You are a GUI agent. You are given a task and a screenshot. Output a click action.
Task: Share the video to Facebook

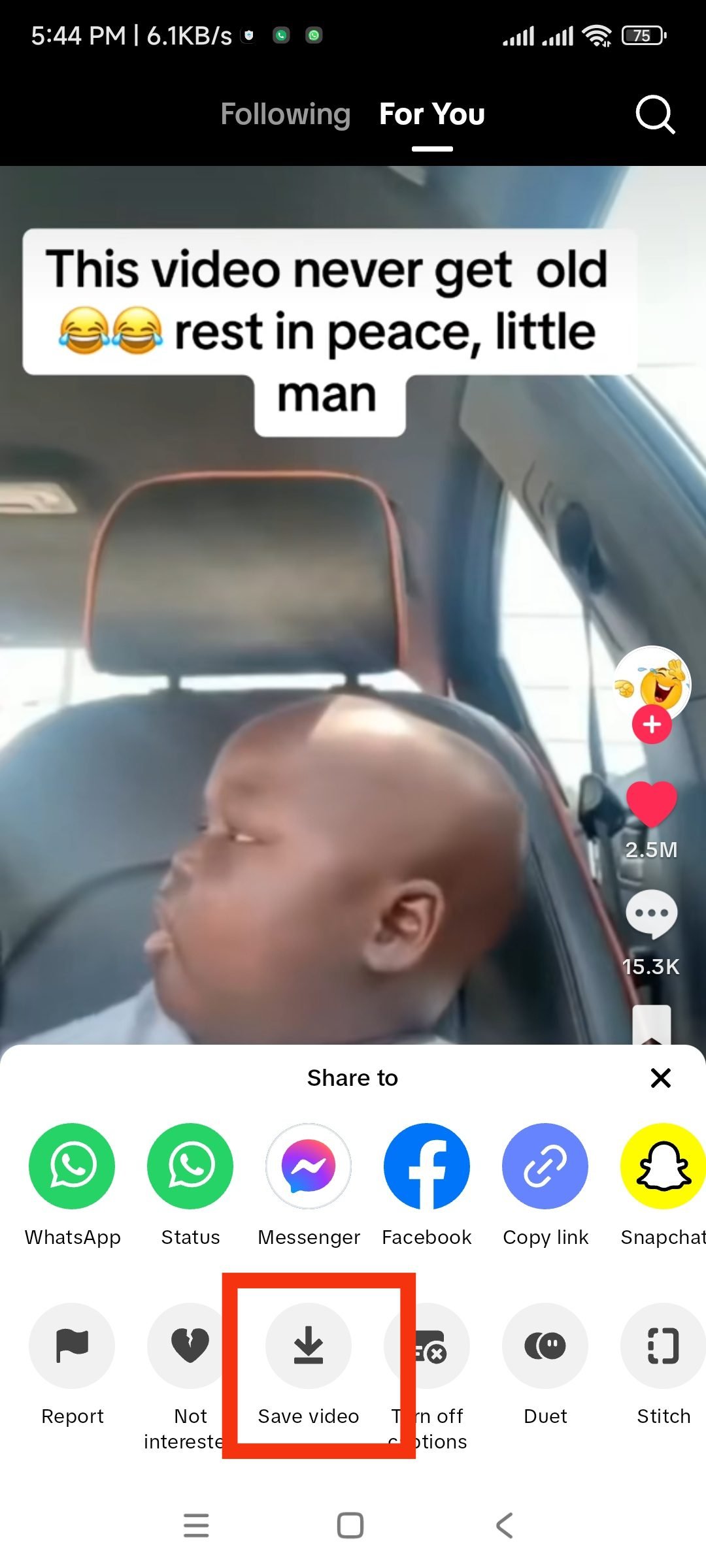(427, 1166)
